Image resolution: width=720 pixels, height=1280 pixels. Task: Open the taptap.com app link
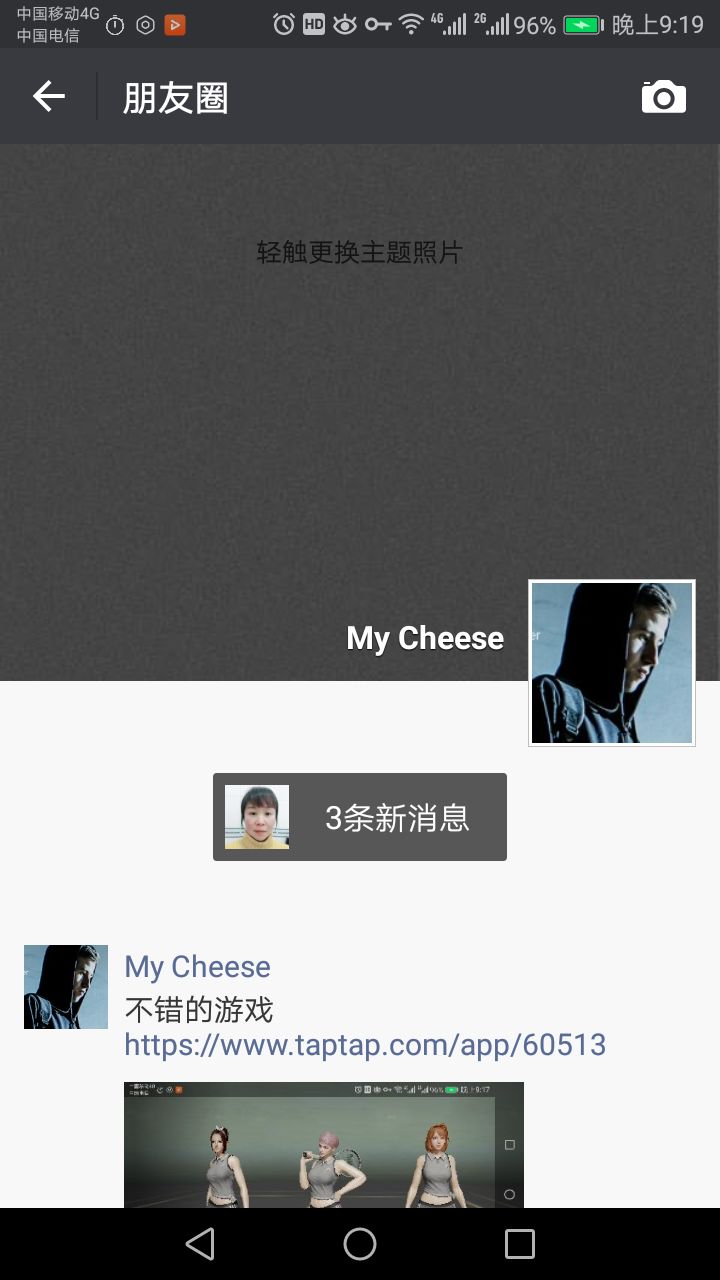[x=365, y=1045]
